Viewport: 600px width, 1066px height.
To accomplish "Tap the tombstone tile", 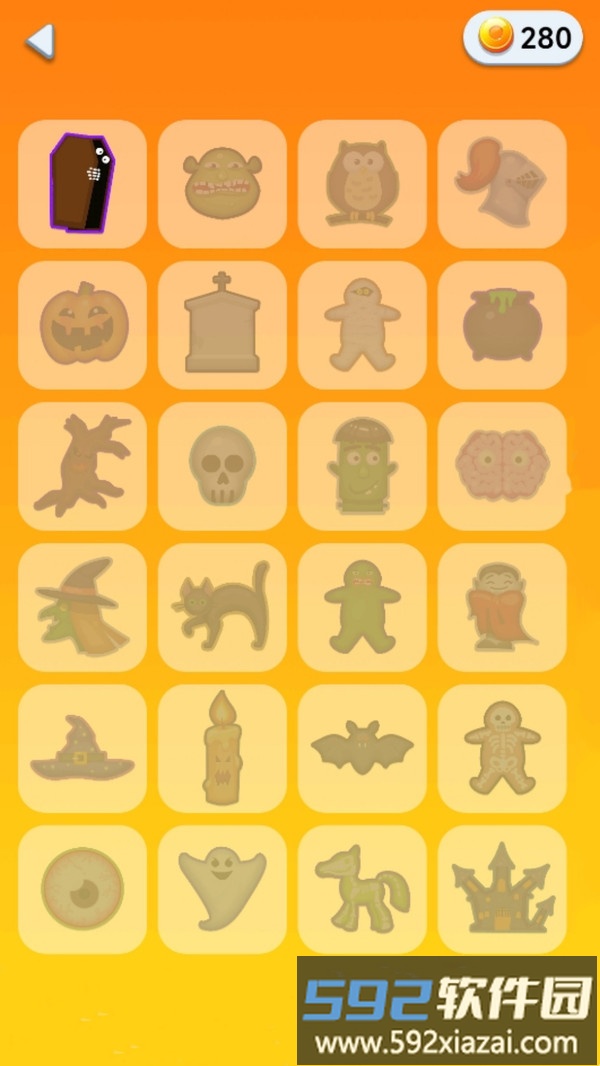I will (222, 325).
